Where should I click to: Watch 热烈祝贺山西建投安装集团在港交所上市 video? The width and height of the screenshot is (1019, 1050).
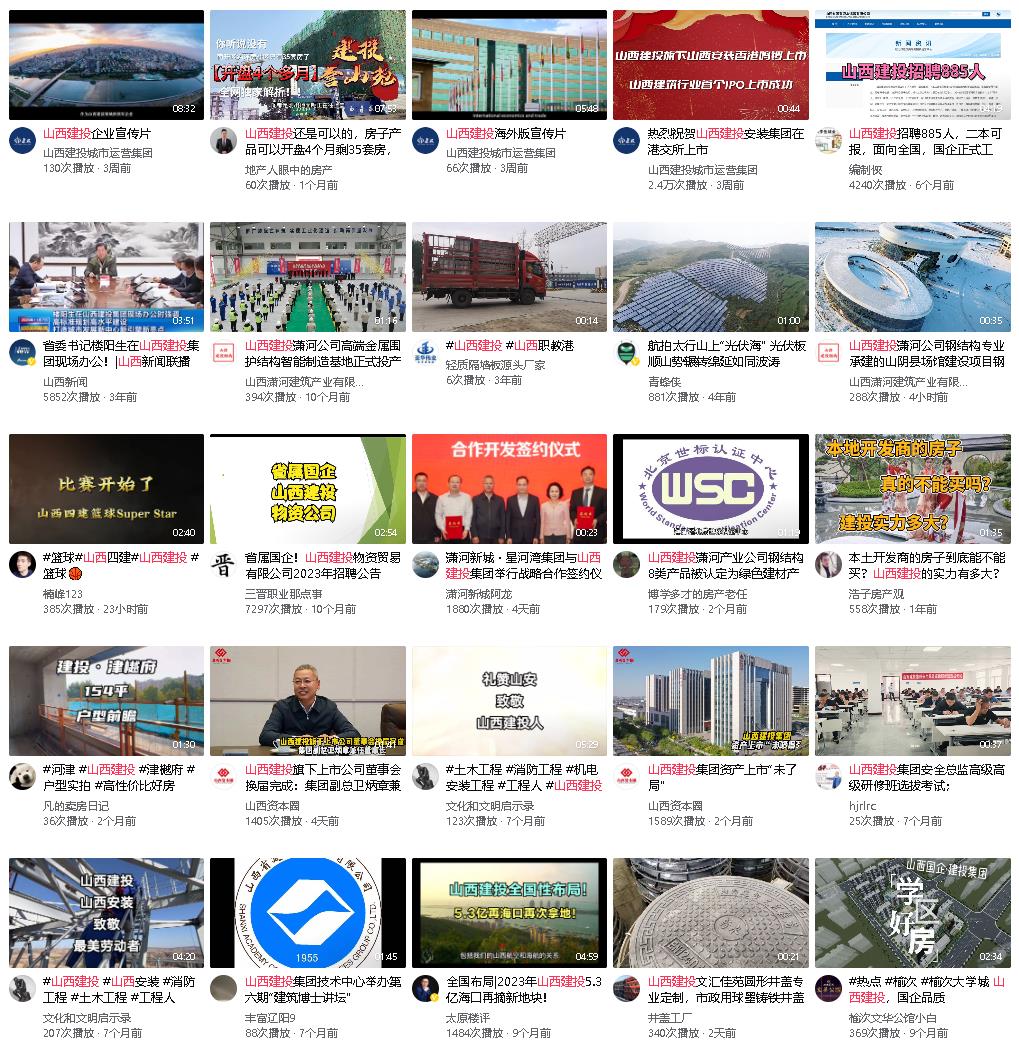click(710, 65)
